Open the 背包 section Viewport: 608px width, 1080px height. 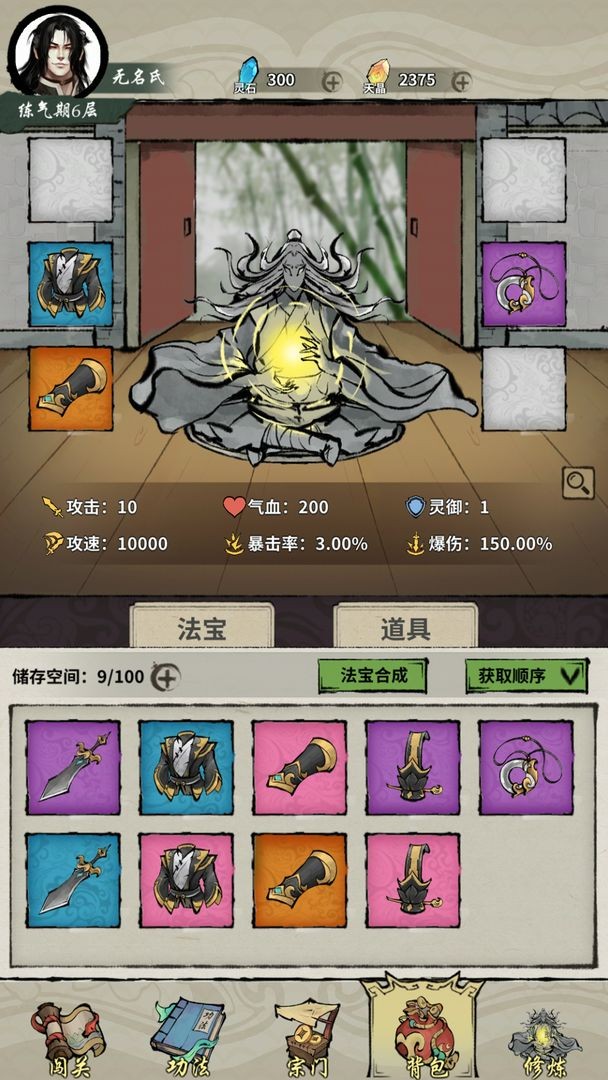pyautogui.click(x=424, y=1030)
